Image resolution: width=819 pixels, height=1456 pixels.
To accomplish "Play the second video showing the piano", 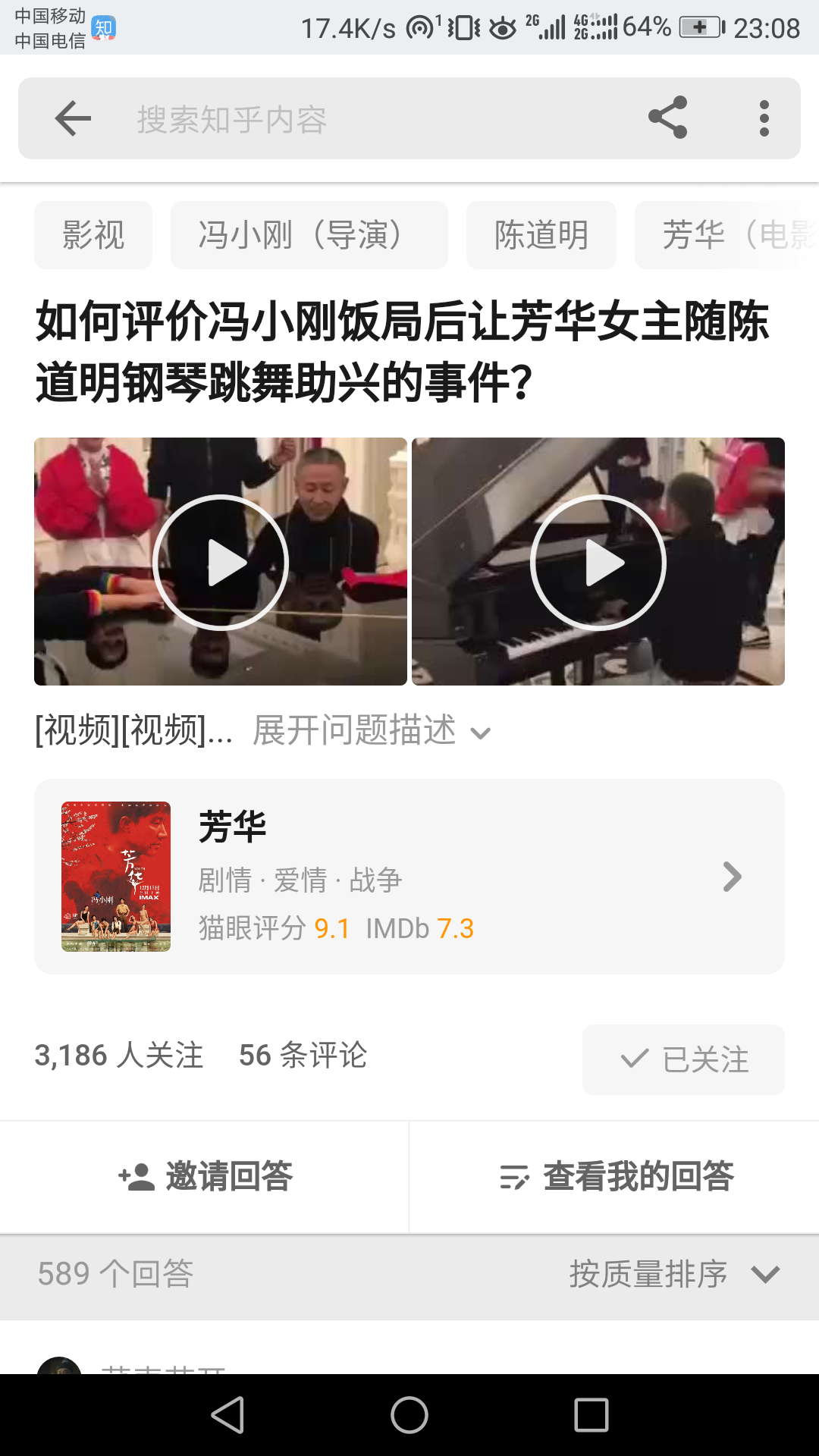I will (x=598, y=562).
